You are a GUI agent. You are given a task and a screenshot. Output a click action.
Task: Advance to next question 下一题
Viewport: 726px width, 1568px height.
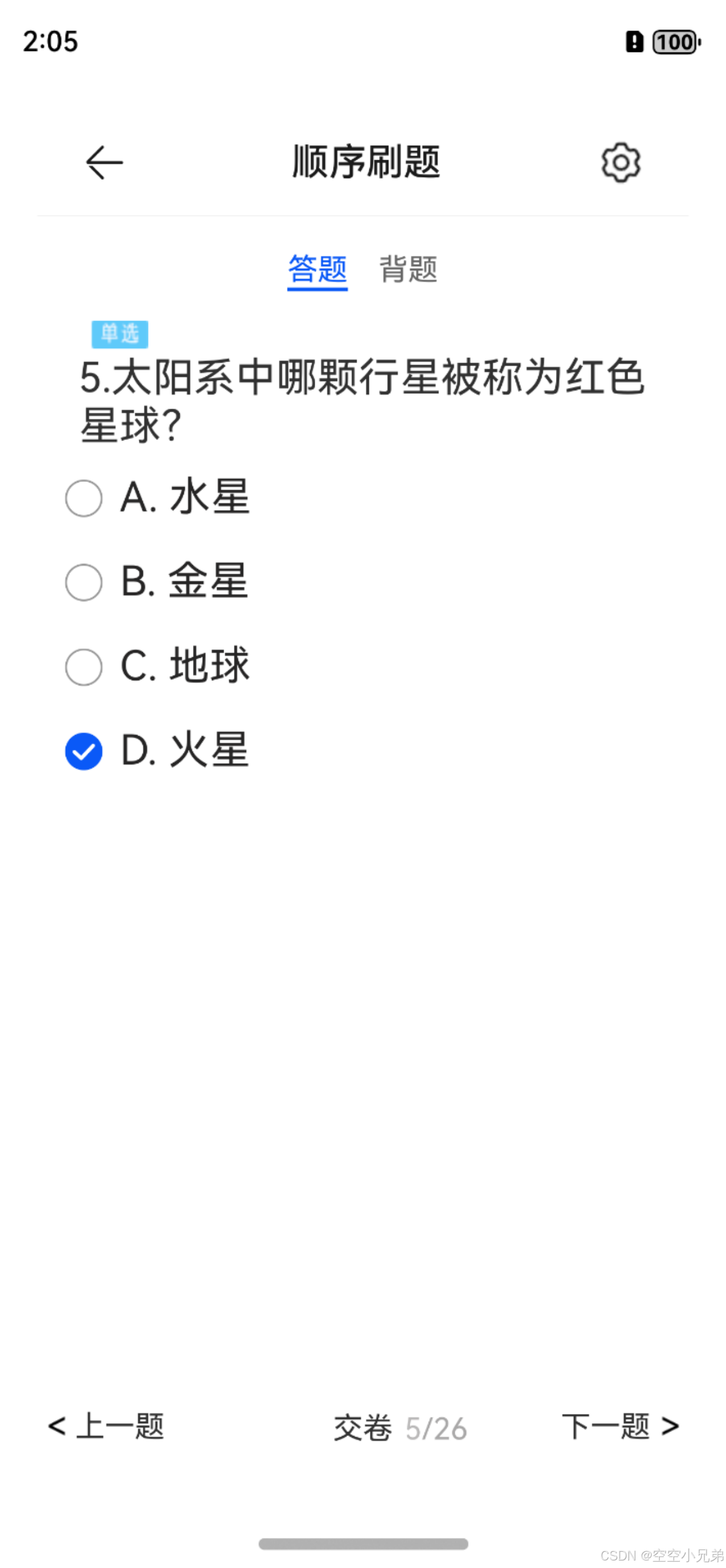620,1426
